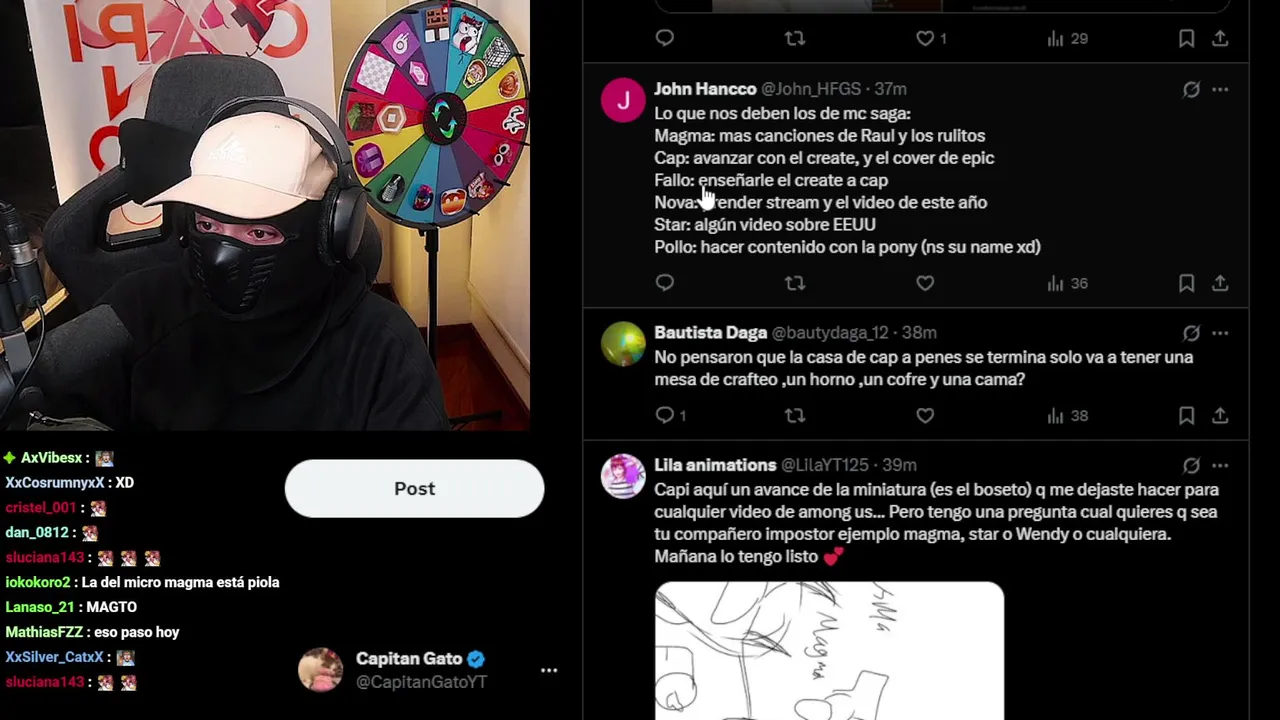Viewport: 1280px width, 720px height.
Task: Bookmark John Hancco's post
Action: (1186, 283)
